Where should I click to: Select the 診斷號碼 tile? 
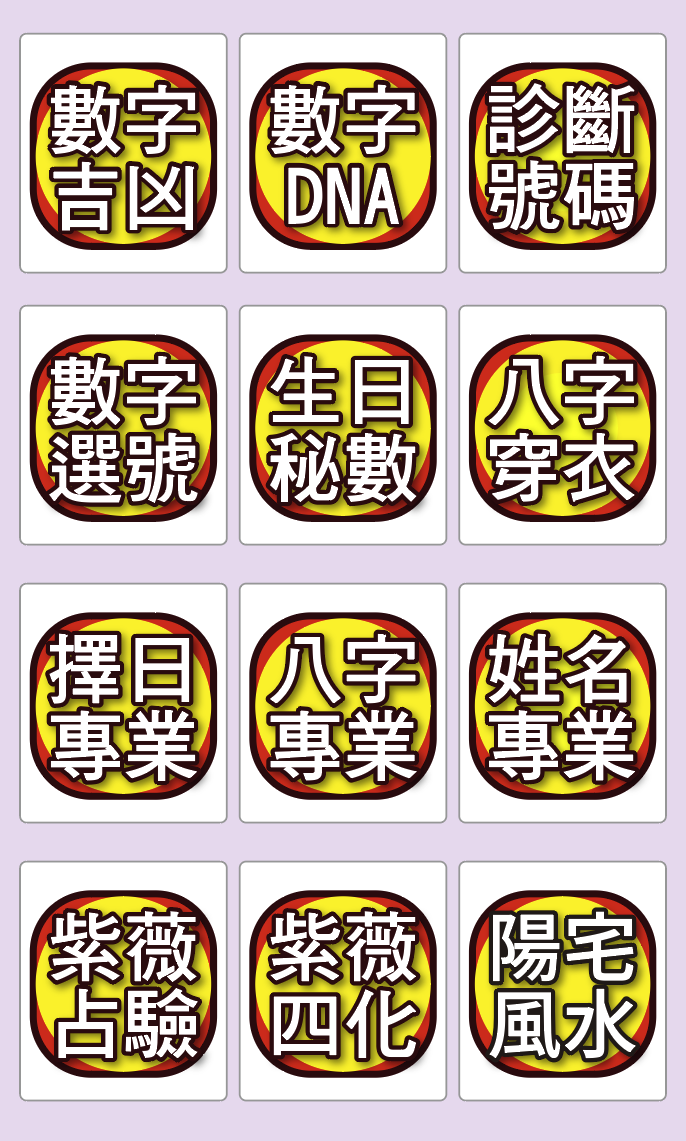[x=562, y=154]
